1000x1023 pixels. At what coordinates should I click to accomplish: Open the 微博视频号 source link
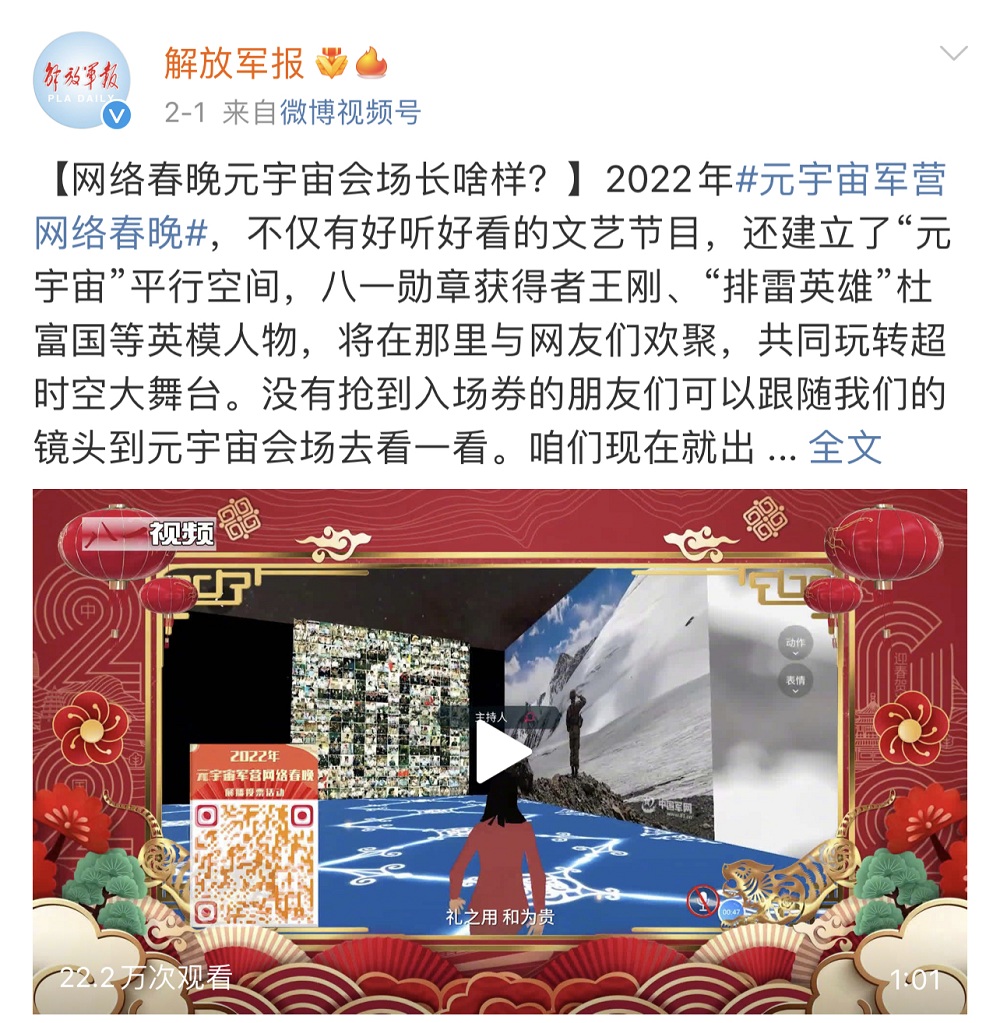[350, 112]
